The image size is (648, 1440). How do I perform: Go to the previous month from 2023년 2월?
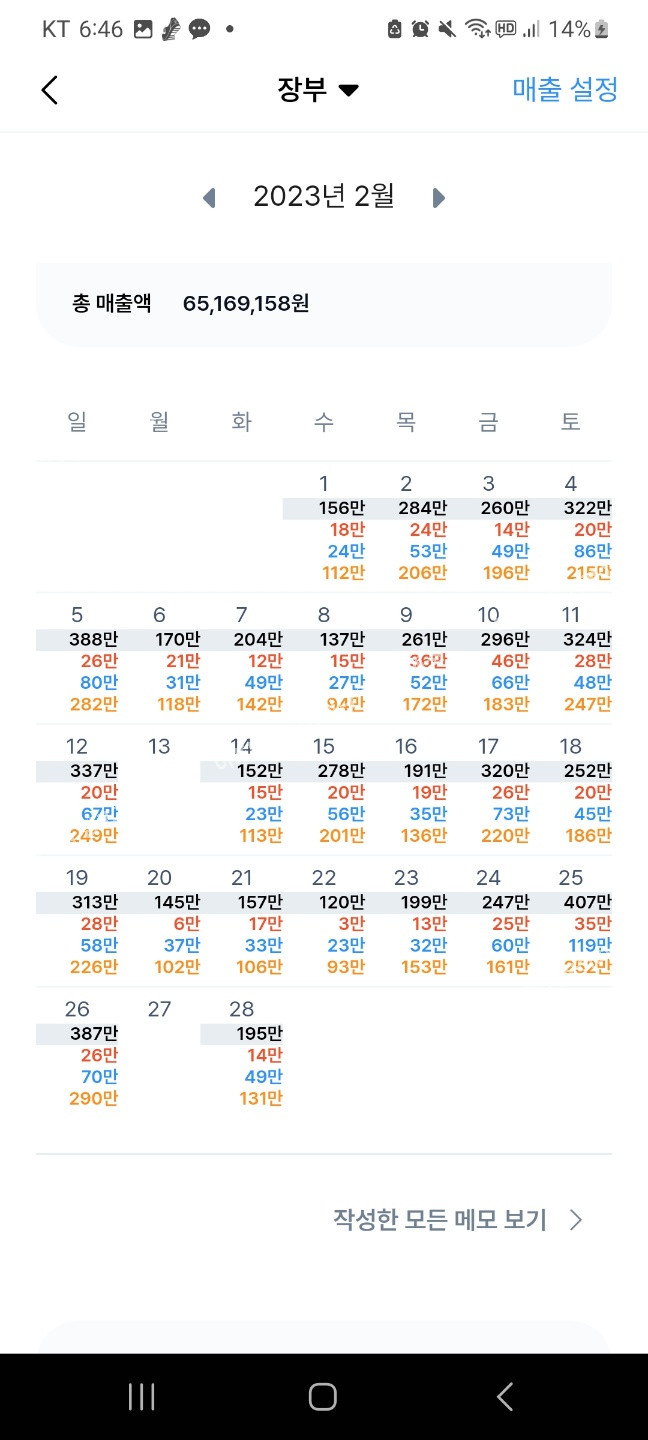(209, 198)
